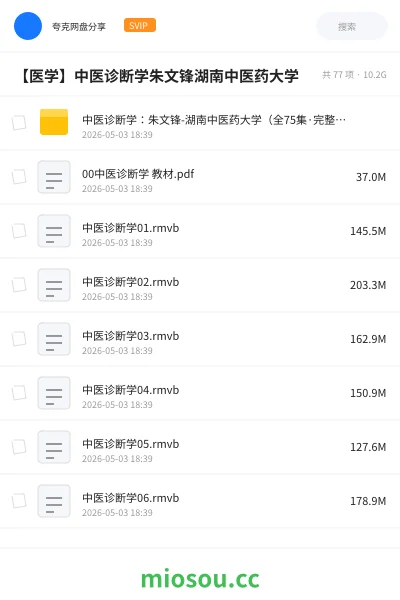
Task: Open 中医诊断学06.rmvb
Action: click(x=200, y=501)
